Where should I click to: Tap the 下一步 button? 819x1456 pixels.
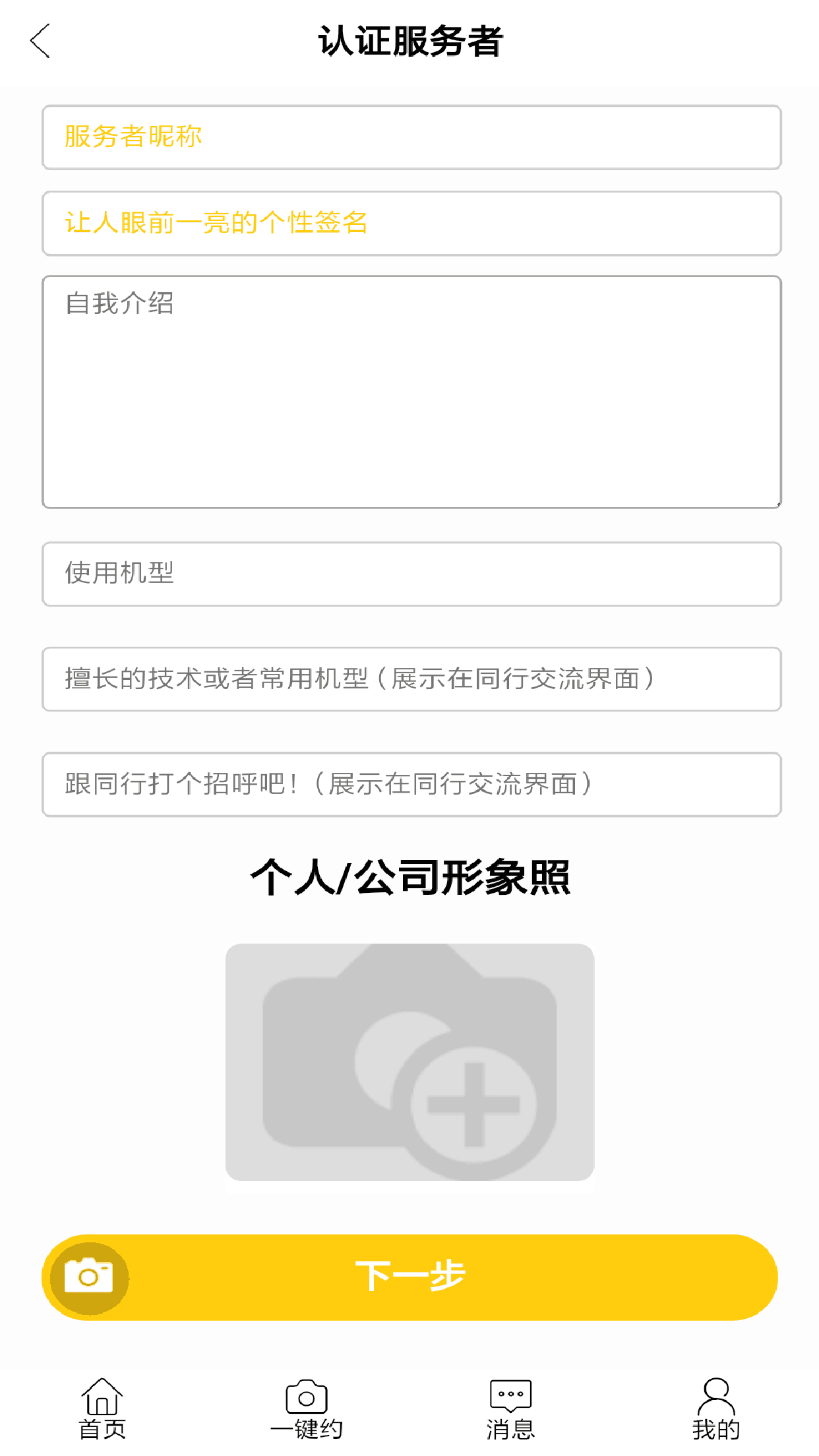409,1277
